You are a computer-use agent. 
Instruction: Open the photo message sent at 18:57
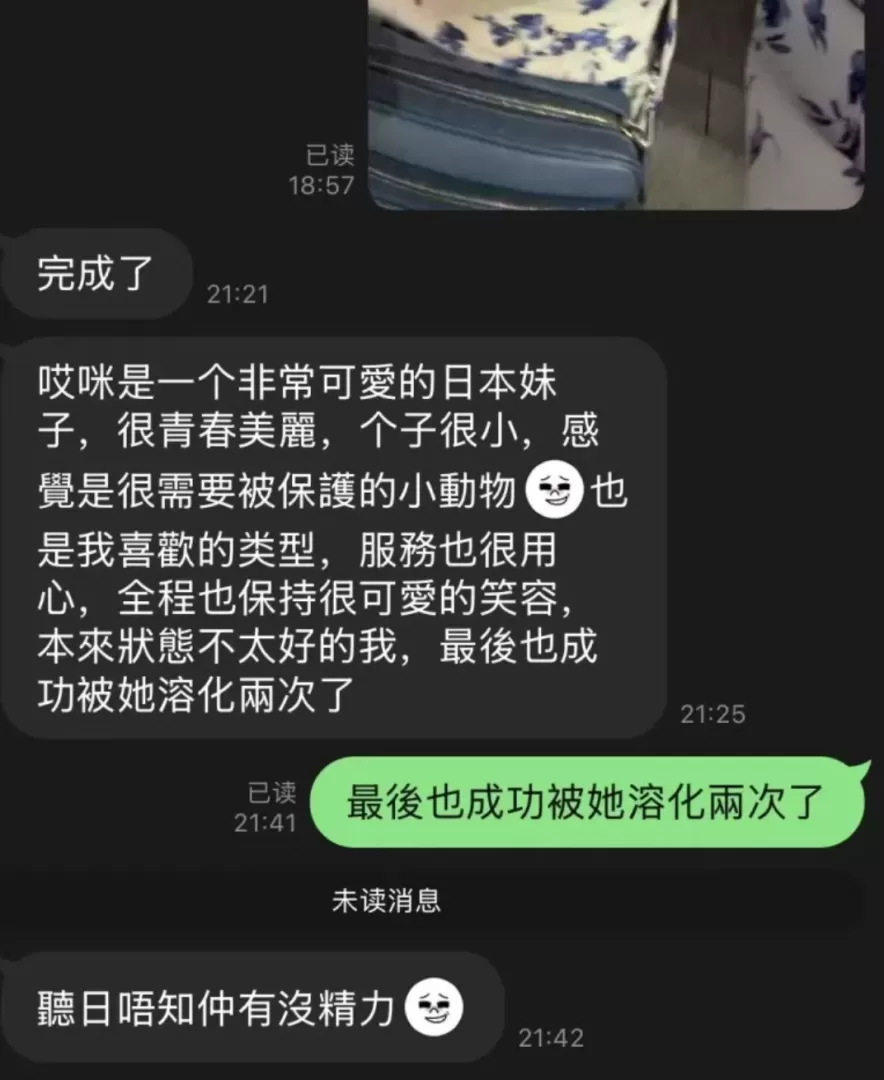tap(617, 104)
